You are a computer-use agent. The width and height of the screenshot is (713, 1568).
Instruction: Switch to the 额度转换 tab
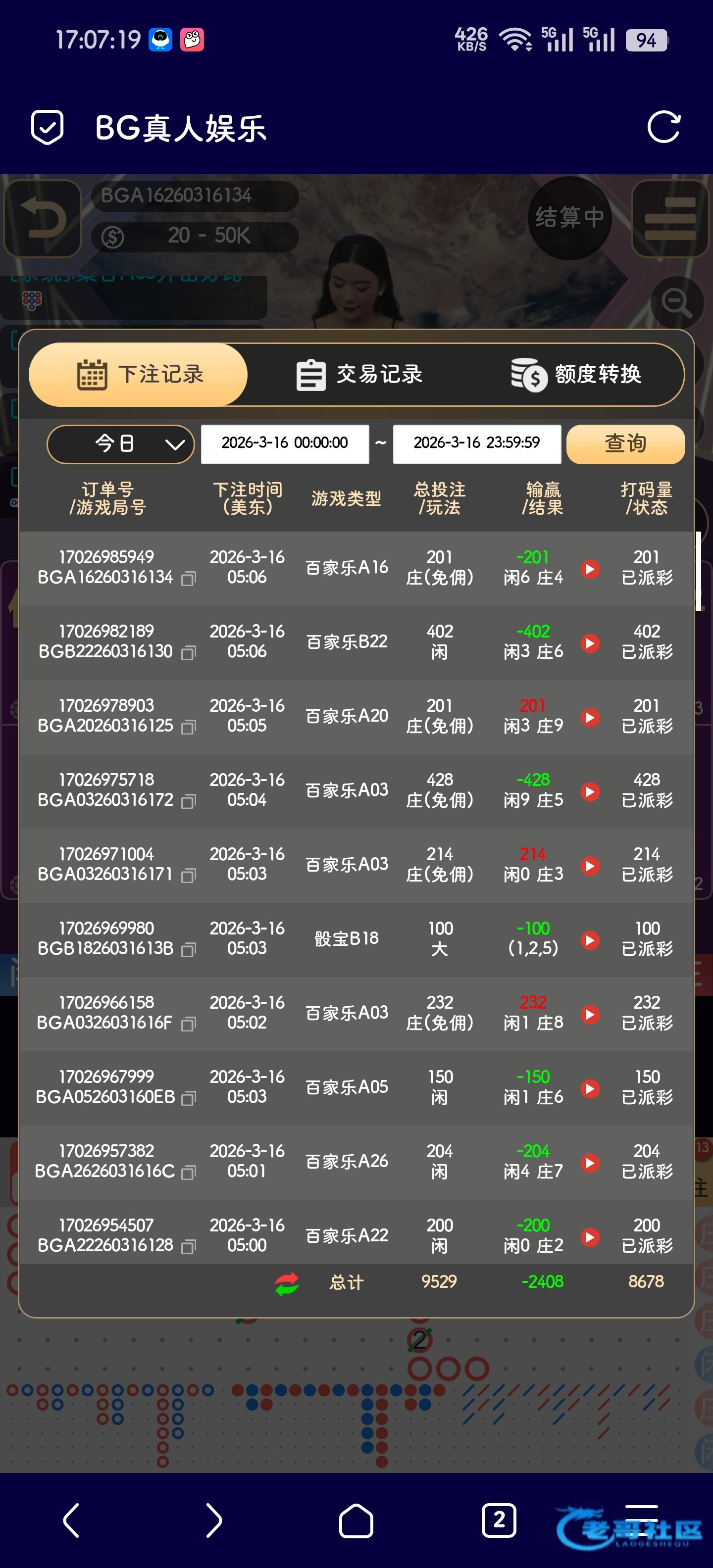576,374
